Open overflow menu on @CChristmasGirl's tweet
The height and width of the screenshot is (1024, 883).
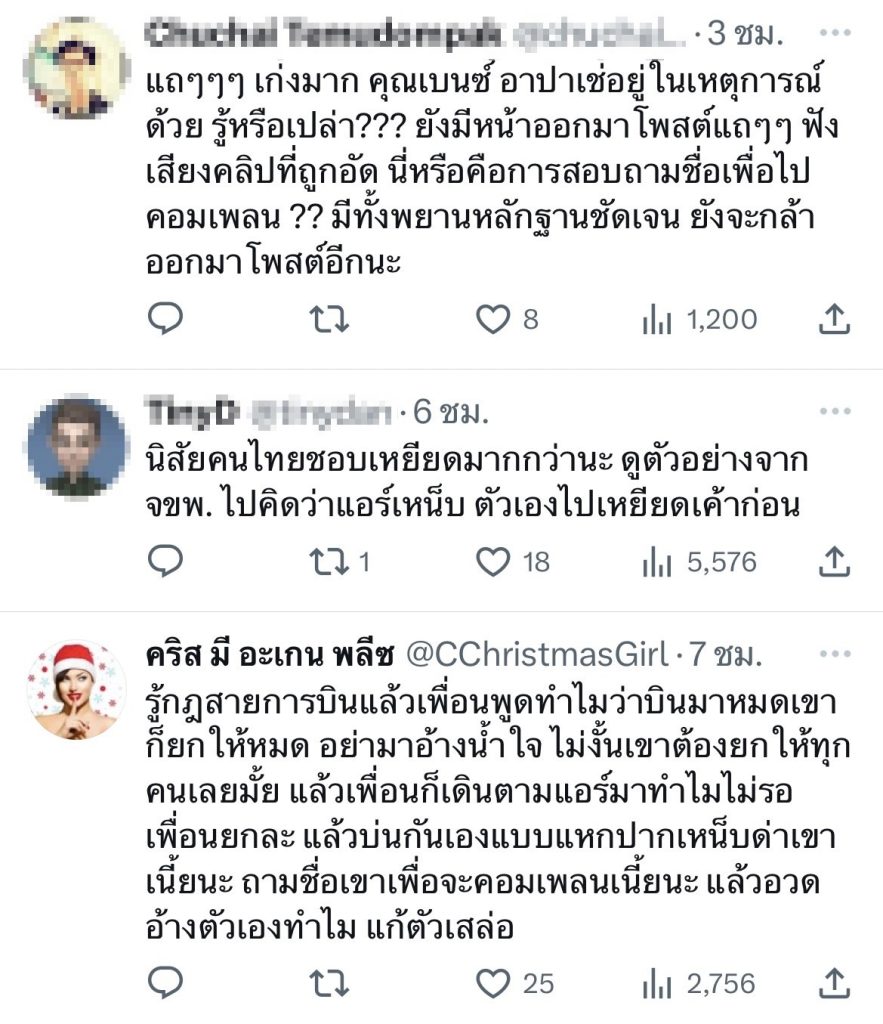tap(835, 655)
